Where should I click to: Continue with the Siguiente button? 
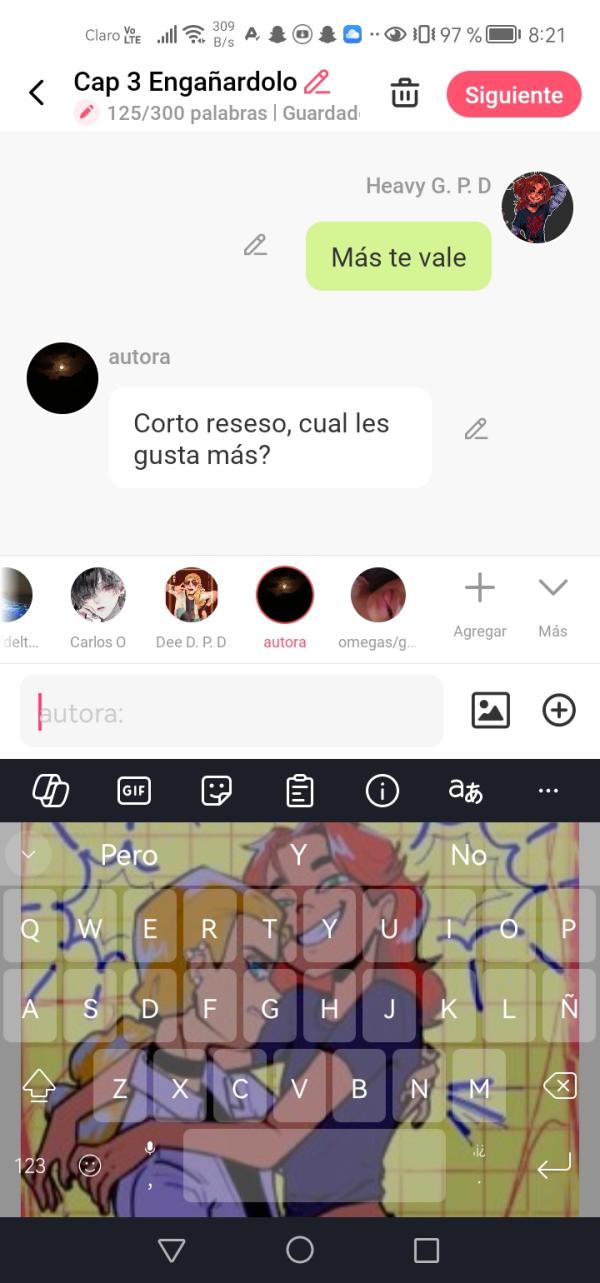[513, 95]
